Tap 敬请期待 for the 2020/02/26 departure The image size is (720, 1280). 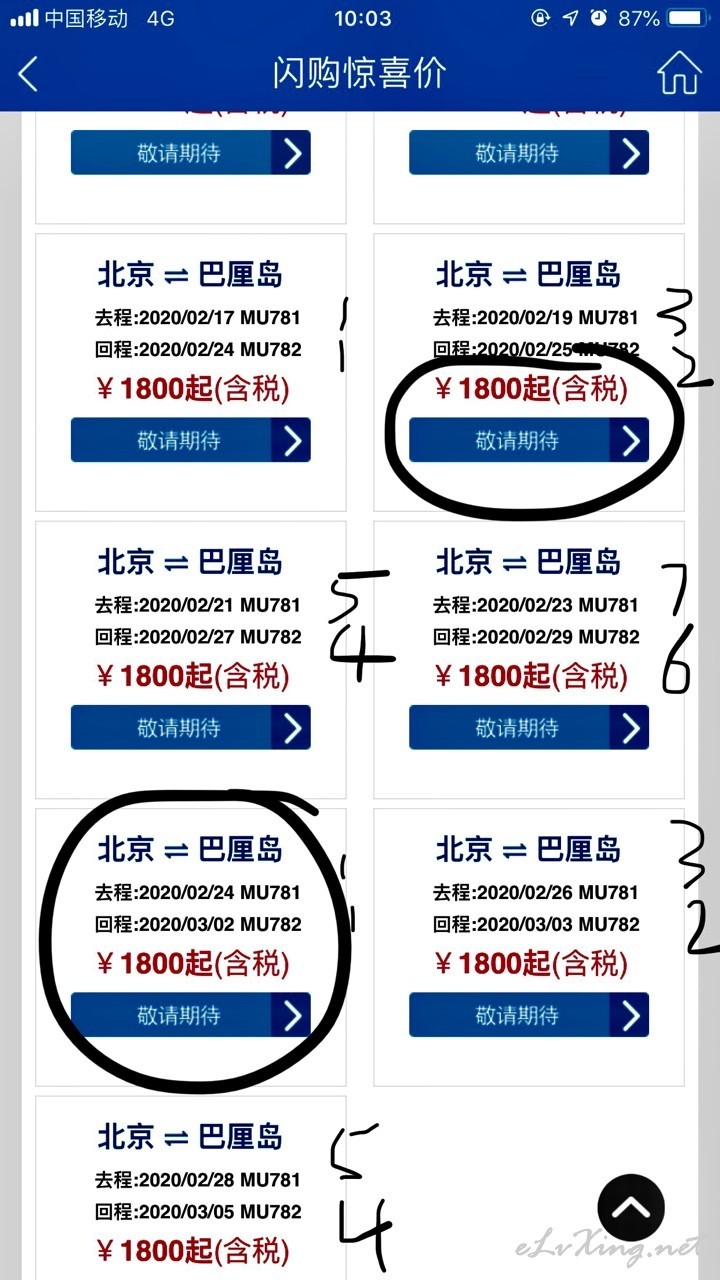(x=529, y=1015)
